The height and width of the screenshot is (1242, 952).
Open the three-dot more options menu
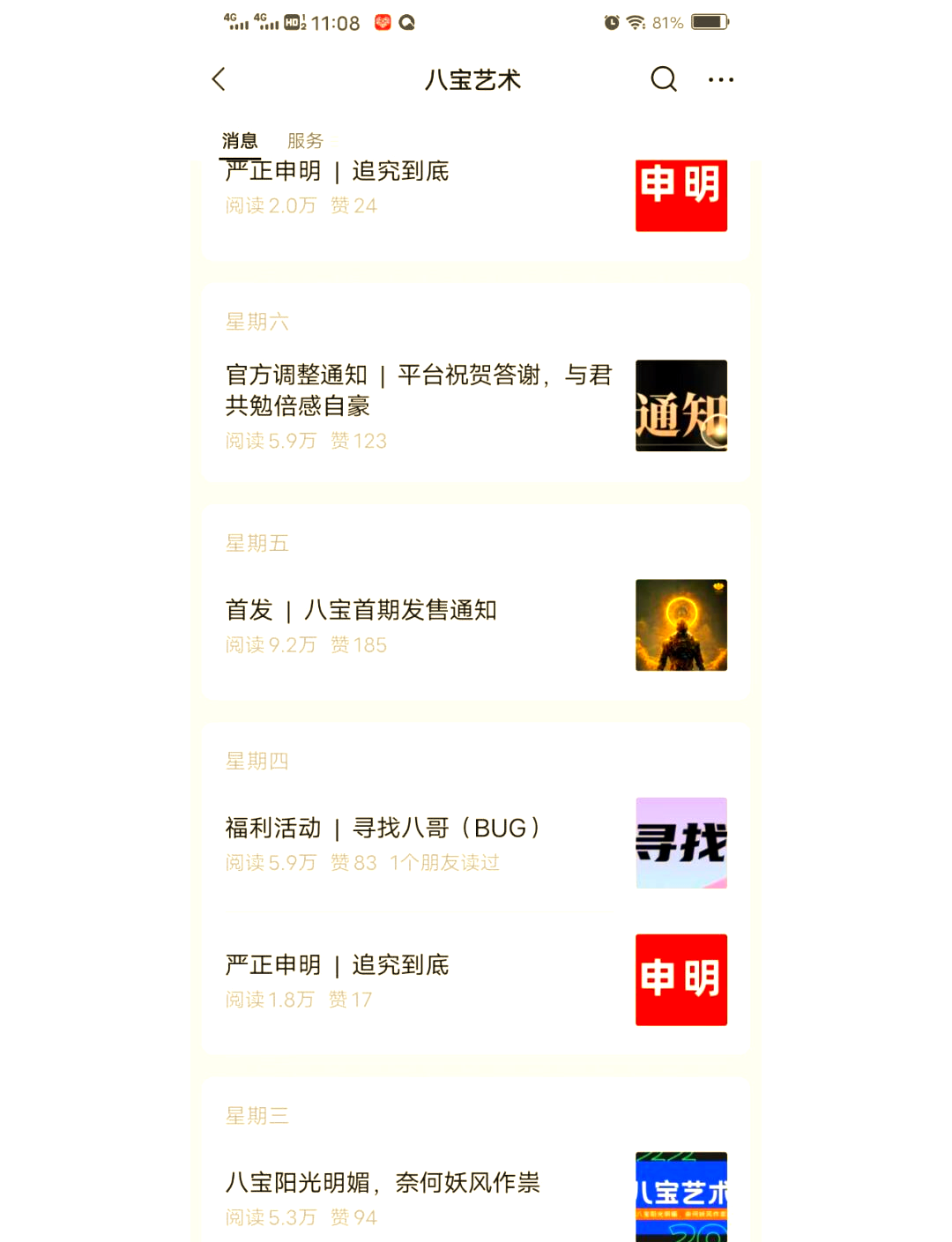pyautogui.click(x=721, y=79)
